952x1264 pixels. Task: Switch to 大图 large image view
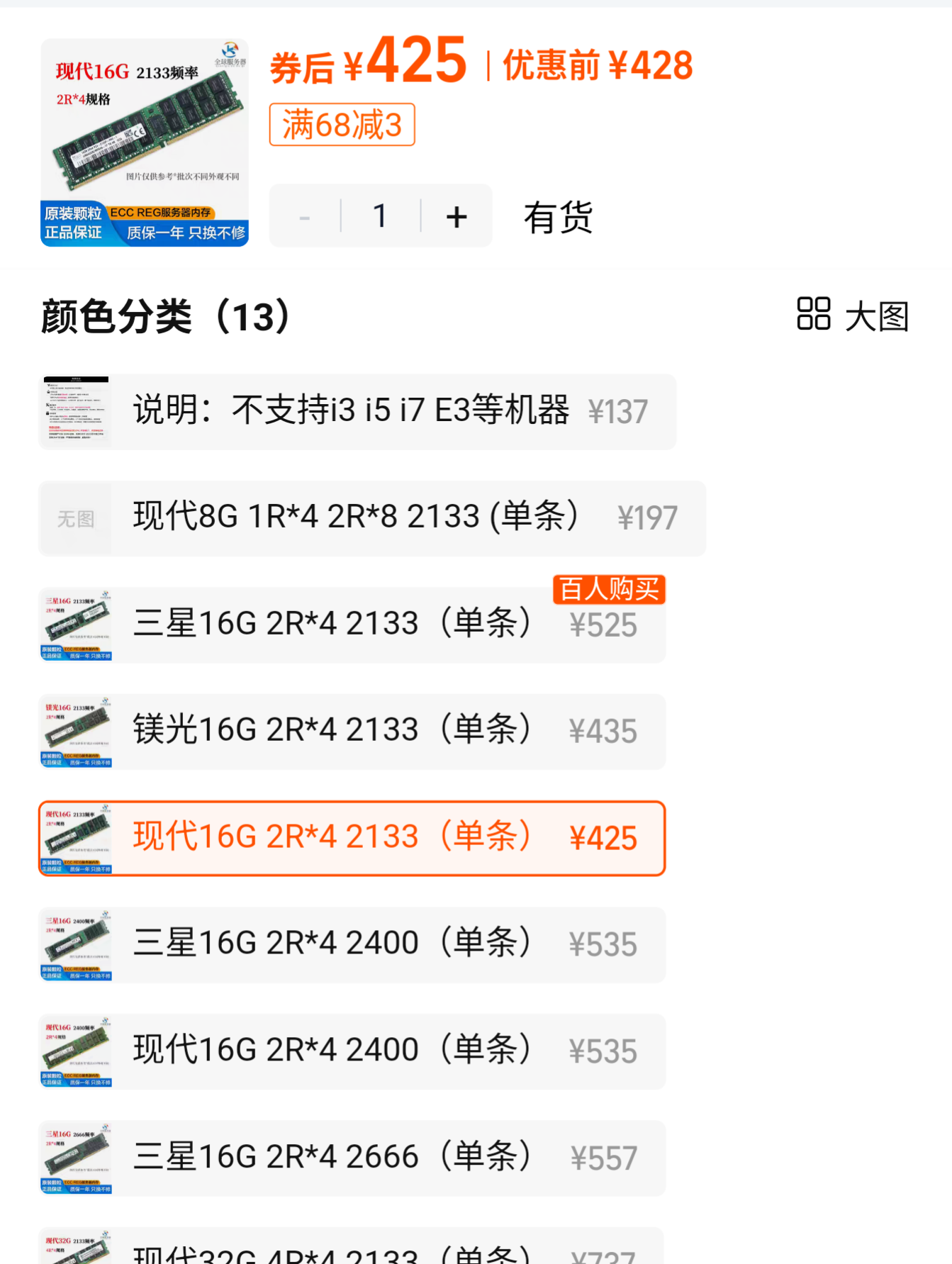(853, 315)
